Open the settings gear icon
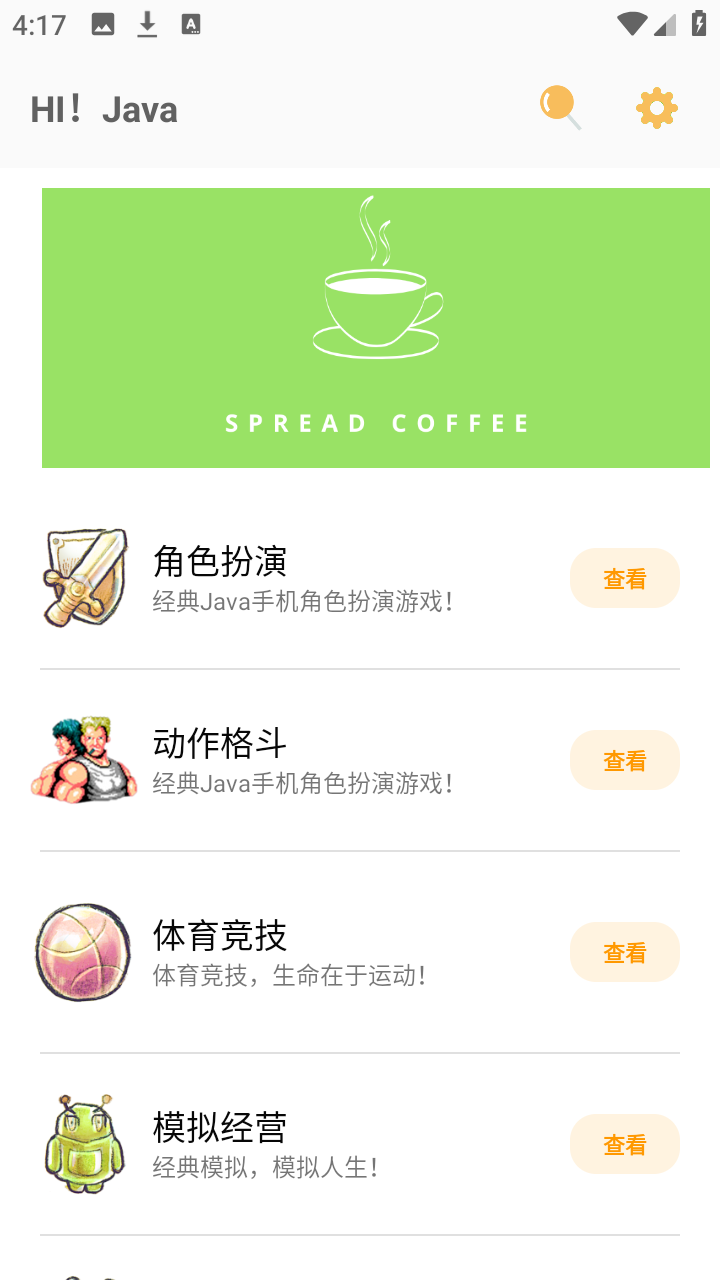This screenshot has height=1280, width=720. tap(655, 107)
